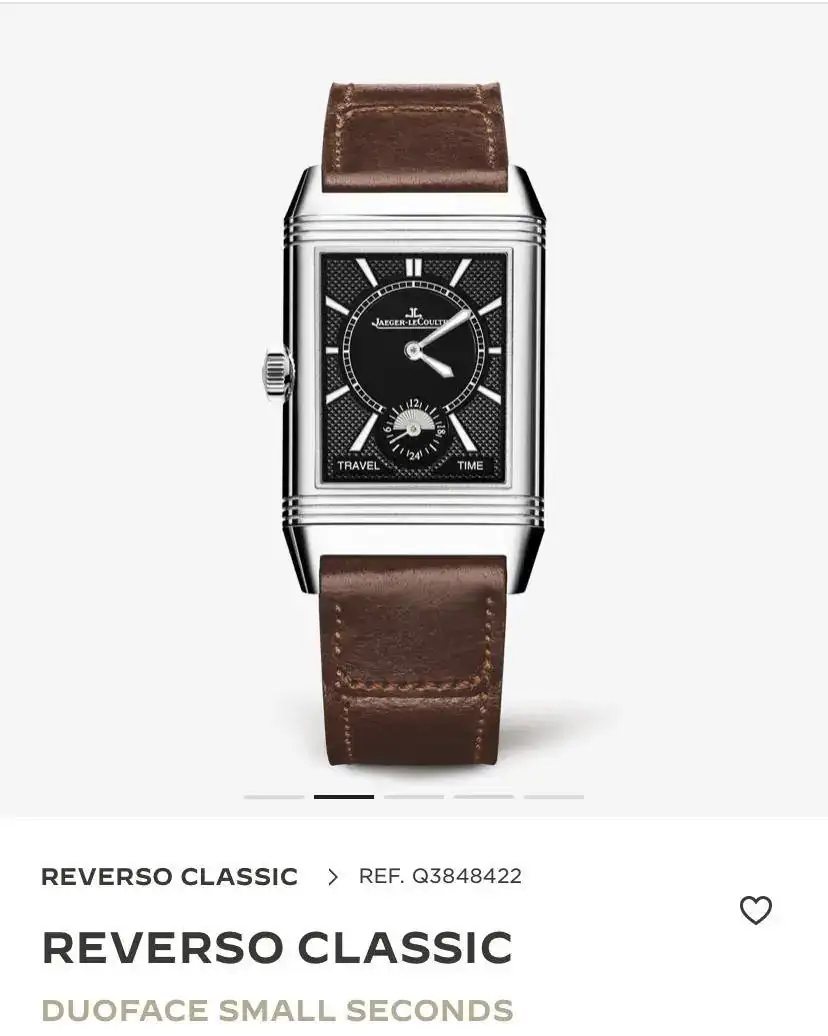The height and width of the screenshot is (1036, 828).
Task: Jump to the fifth gallery image indicator
Action: click(554, 797)
